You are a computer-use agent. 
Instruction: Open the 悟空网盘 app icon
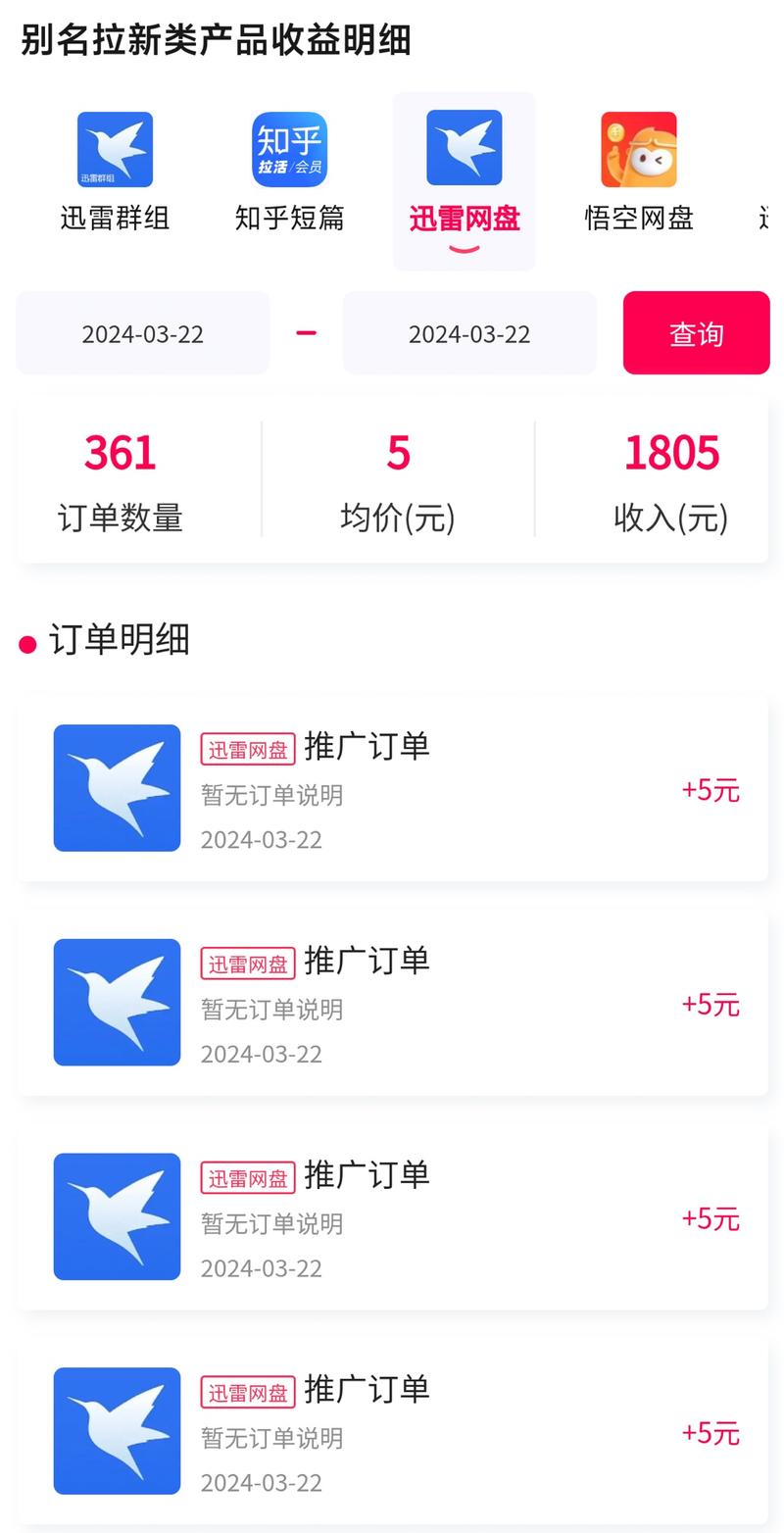coord(638,147)
